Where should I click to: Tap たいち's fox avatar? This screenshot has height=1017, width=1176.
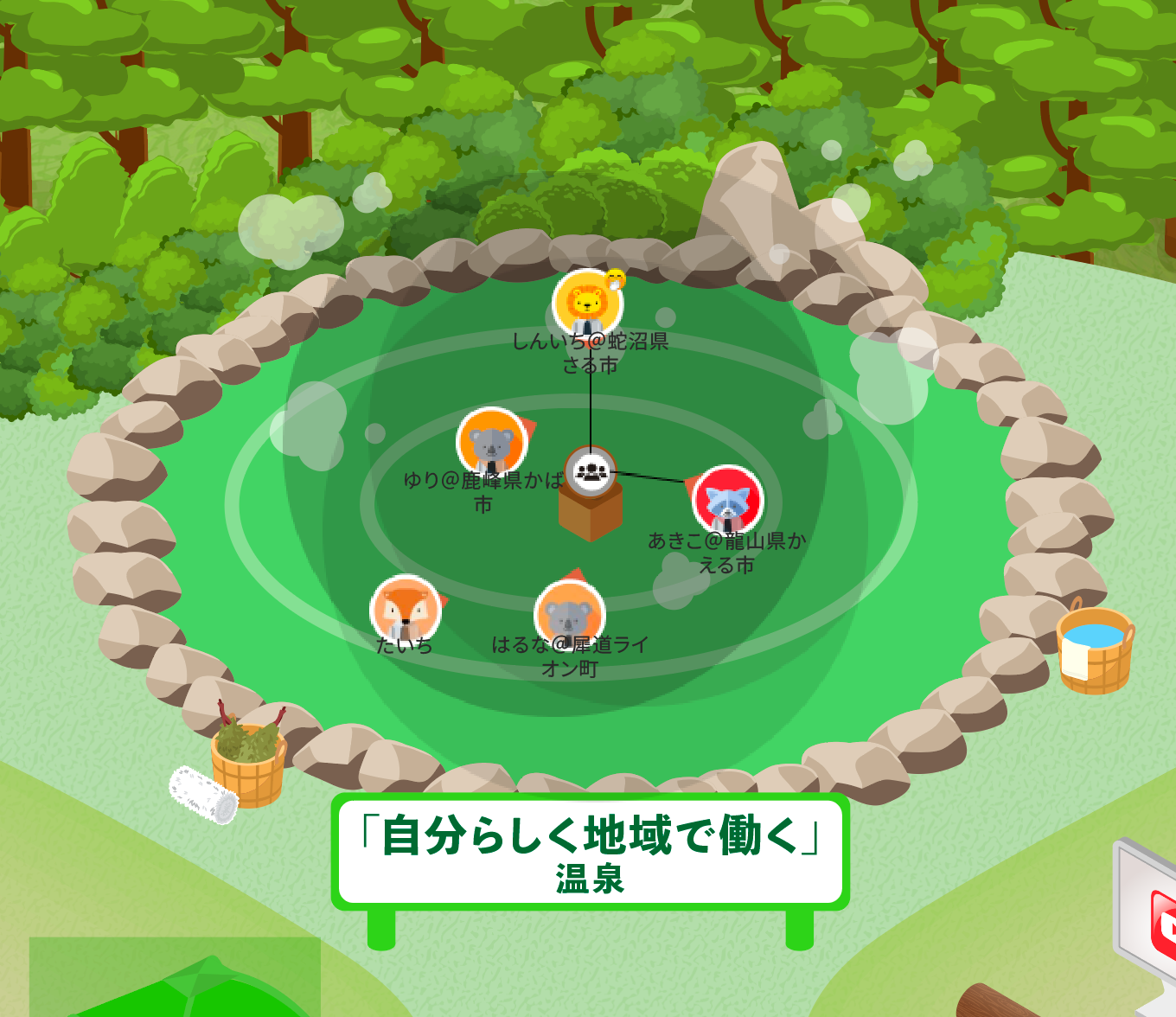pyautogui.click(x=405, y=609)
